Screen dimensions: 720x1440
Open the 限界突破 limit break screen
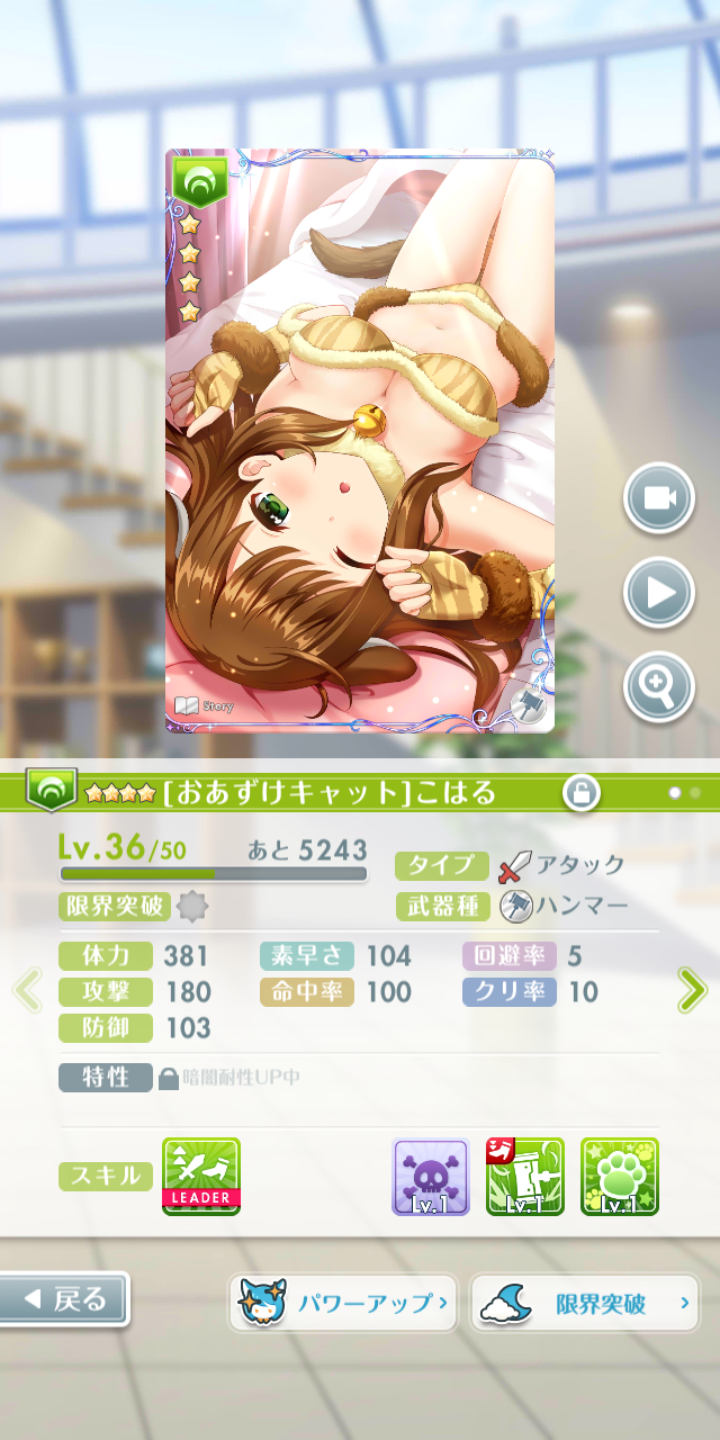coord(585,1303)
